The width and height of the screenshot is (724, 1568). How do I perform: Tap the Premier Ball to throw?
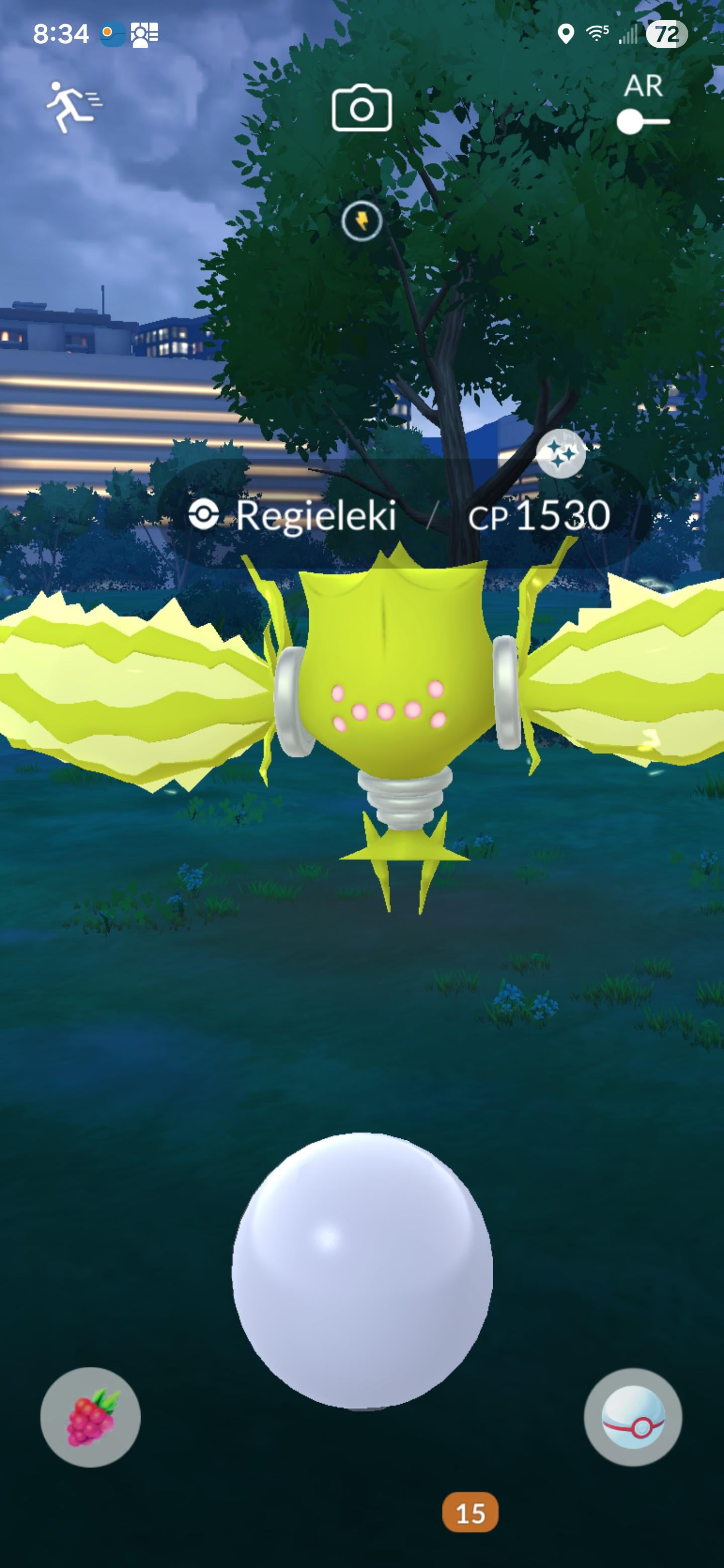tap(361, 1270)
